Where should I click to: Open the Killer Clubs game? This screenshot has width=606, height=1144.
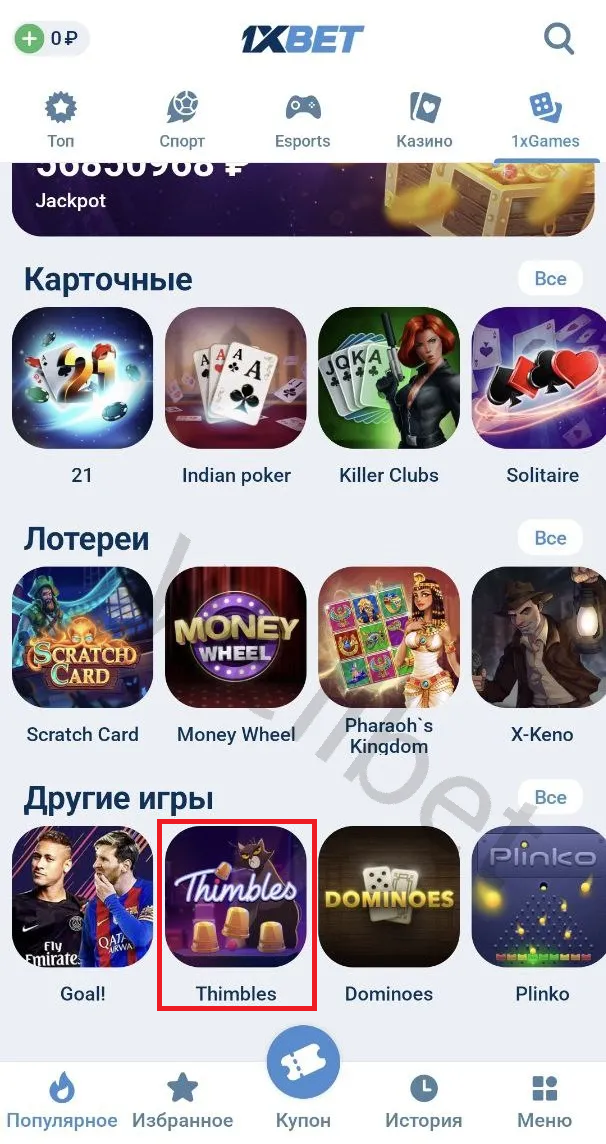click(x=389, y=378)
